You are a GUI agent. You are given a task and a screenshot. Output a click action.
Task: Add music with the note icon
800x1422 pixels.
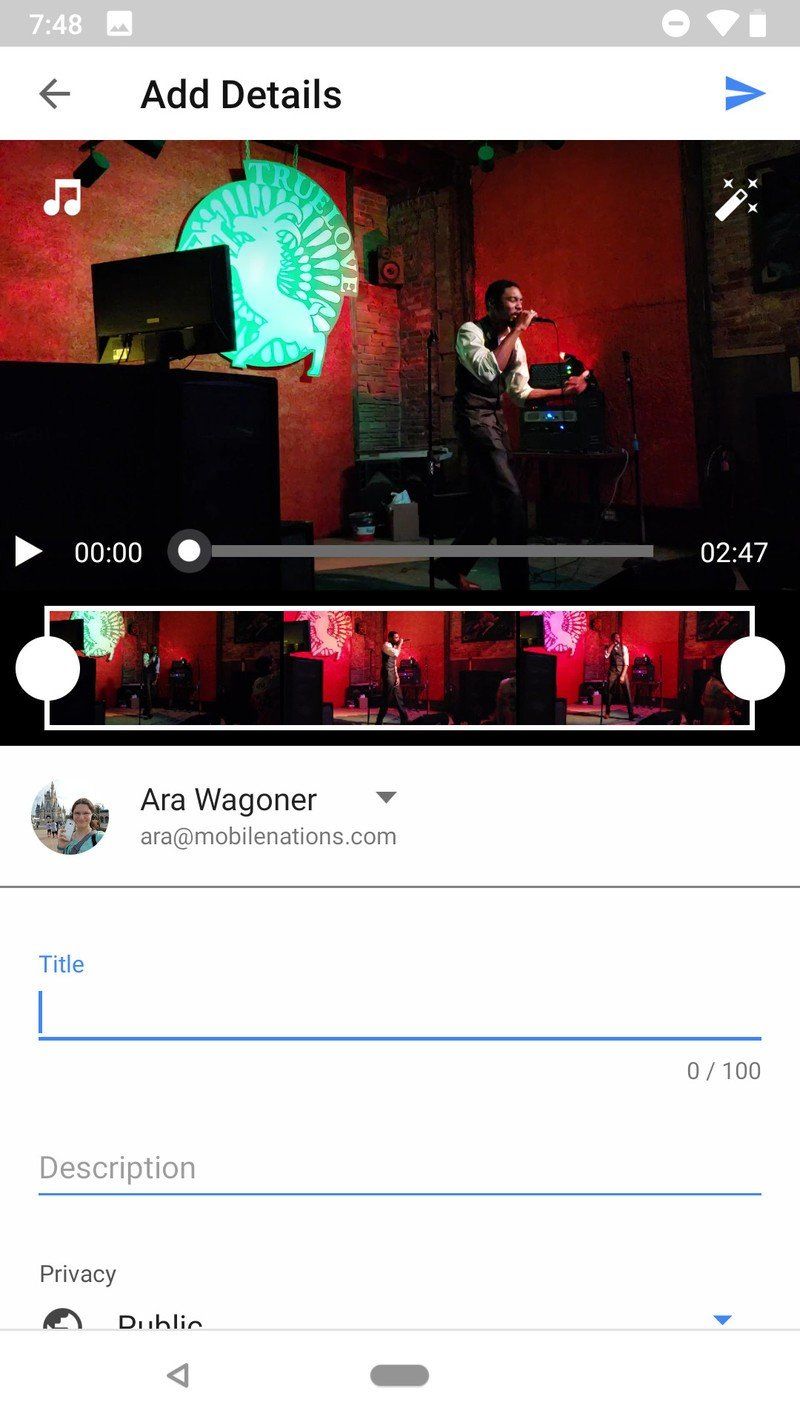[62, 198]
